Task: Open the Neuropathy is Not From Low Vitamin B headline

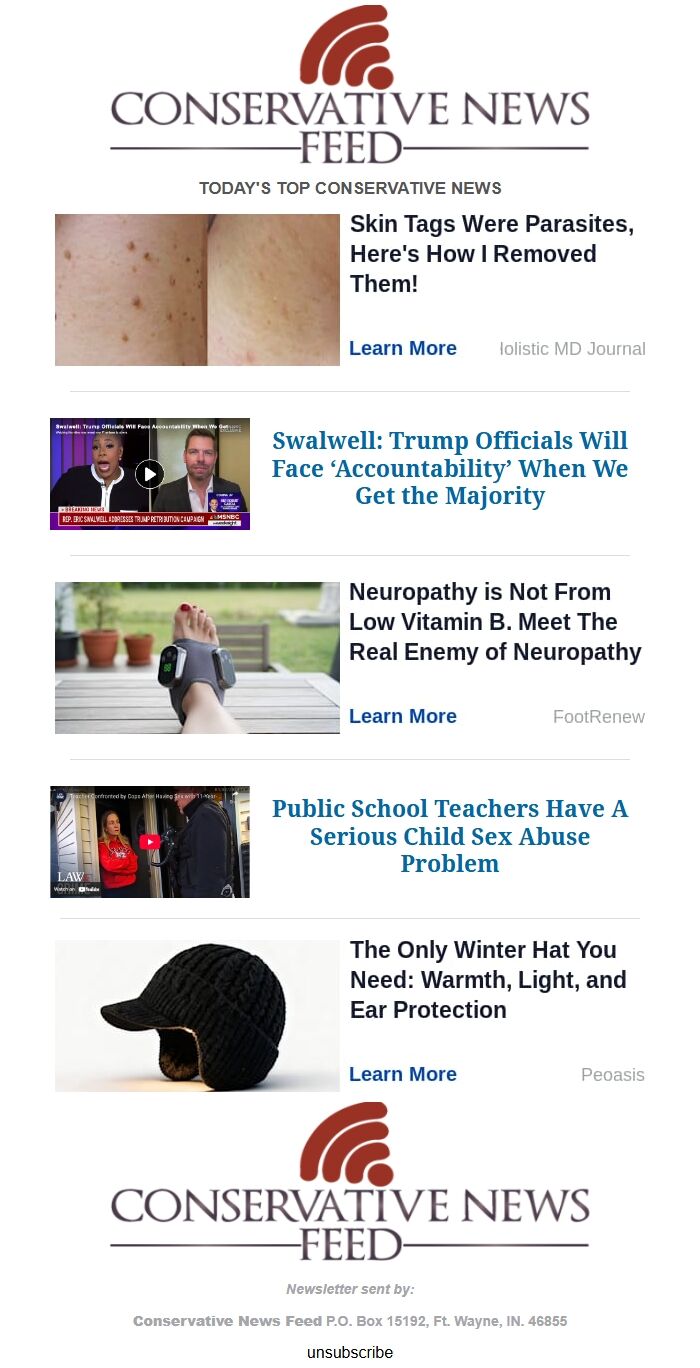Action: (495, 622)
